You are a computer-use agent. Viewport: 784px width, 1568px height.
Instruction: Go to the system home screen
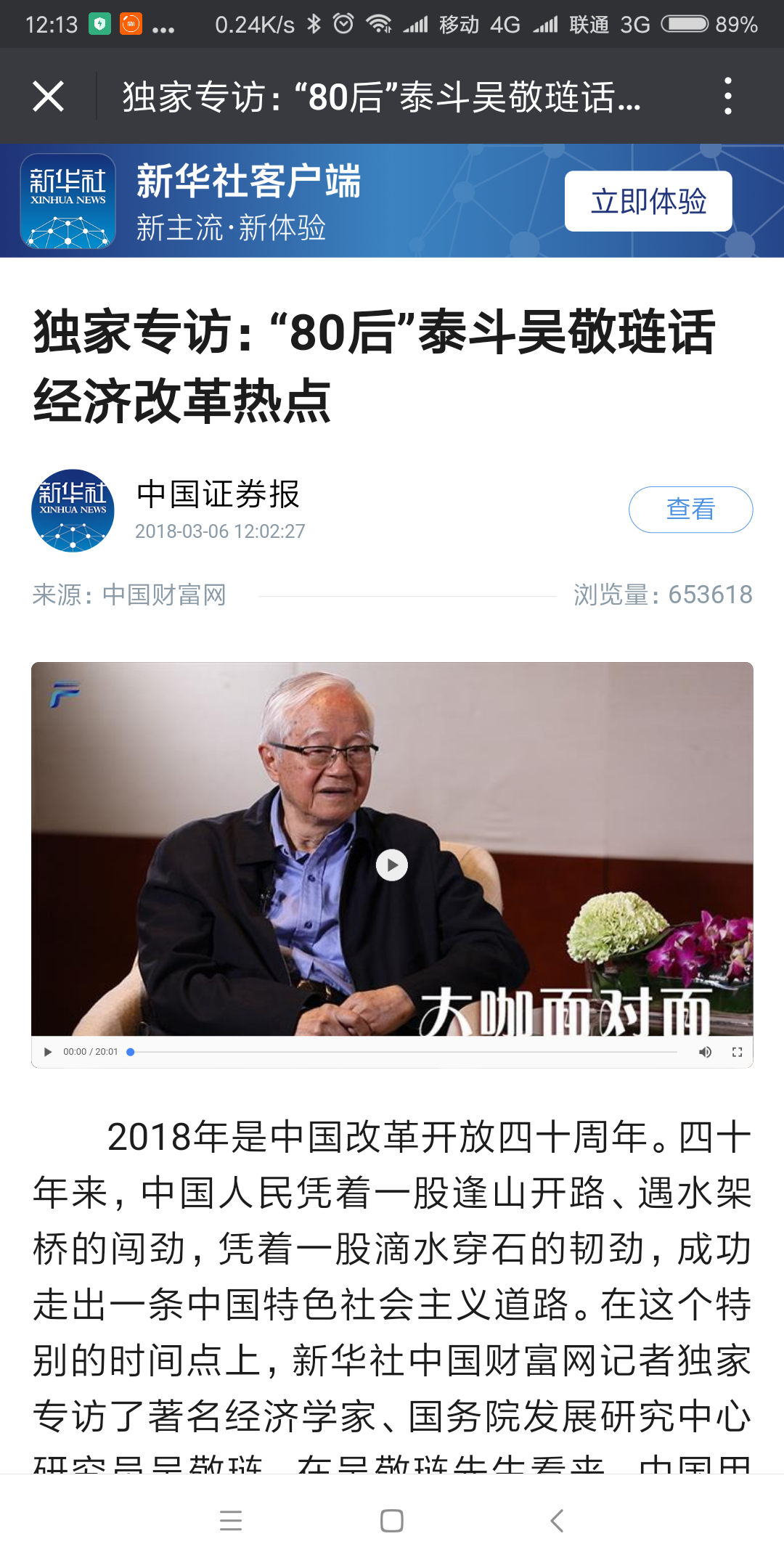(x=392, y=1520)
